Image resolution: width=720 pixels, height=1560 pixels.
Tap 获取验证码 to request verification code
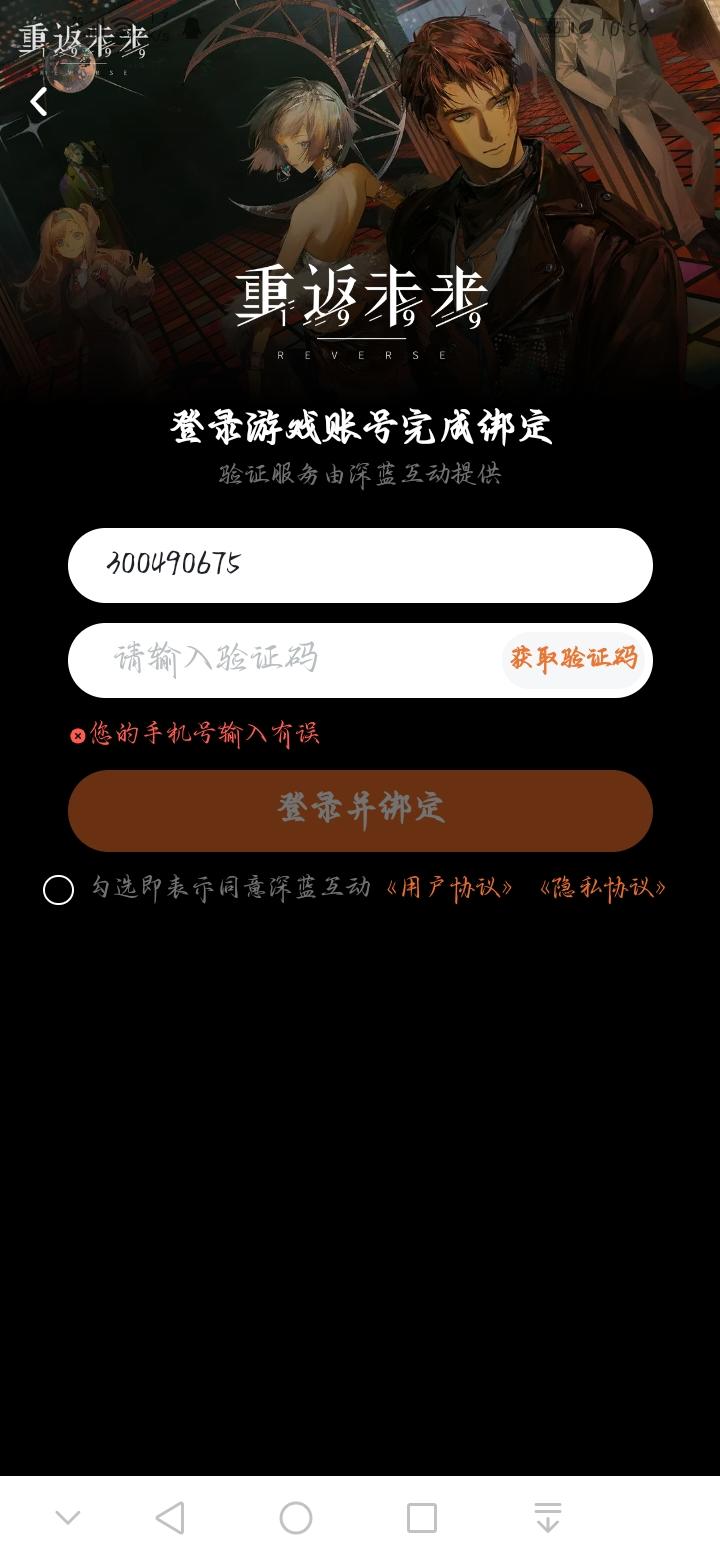574,660
